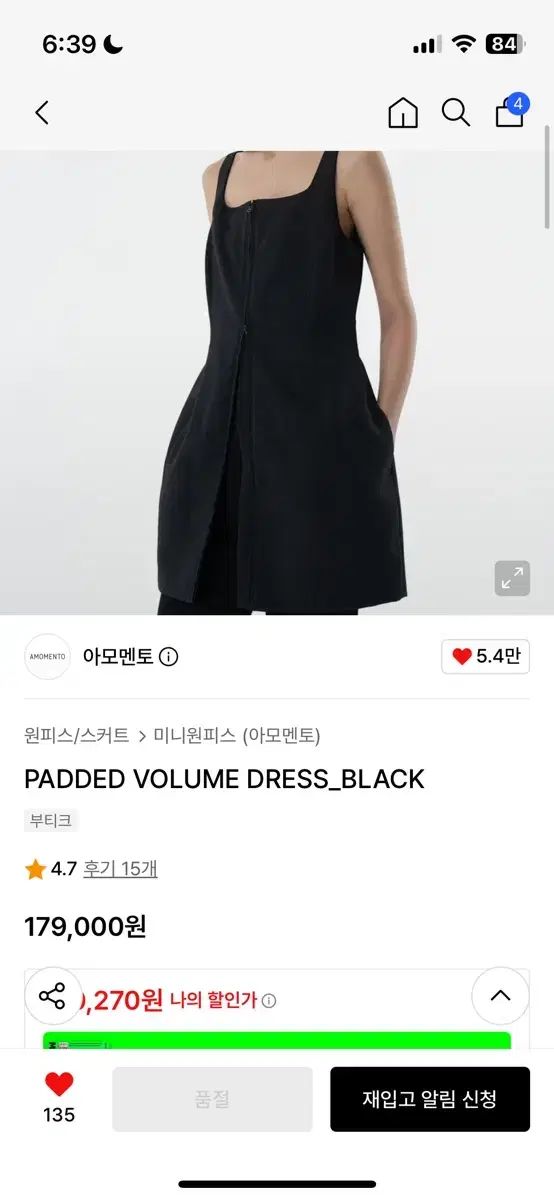Open the home icon in the header
The image size is (554, 1200).
(x=403, y=113)
